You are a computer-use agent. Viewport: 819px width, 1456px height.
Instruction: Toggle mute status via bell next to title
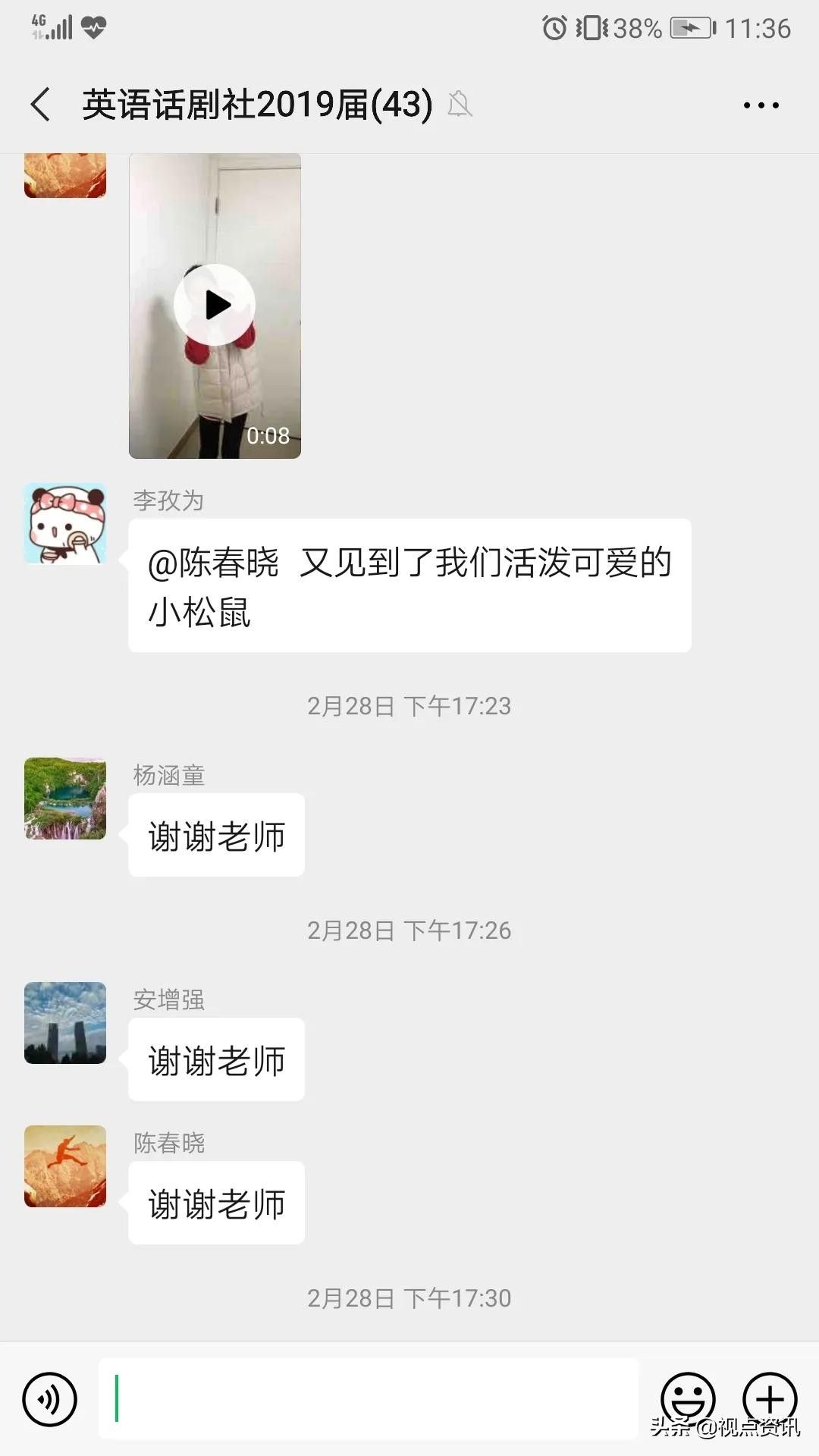tap(461, 105)
